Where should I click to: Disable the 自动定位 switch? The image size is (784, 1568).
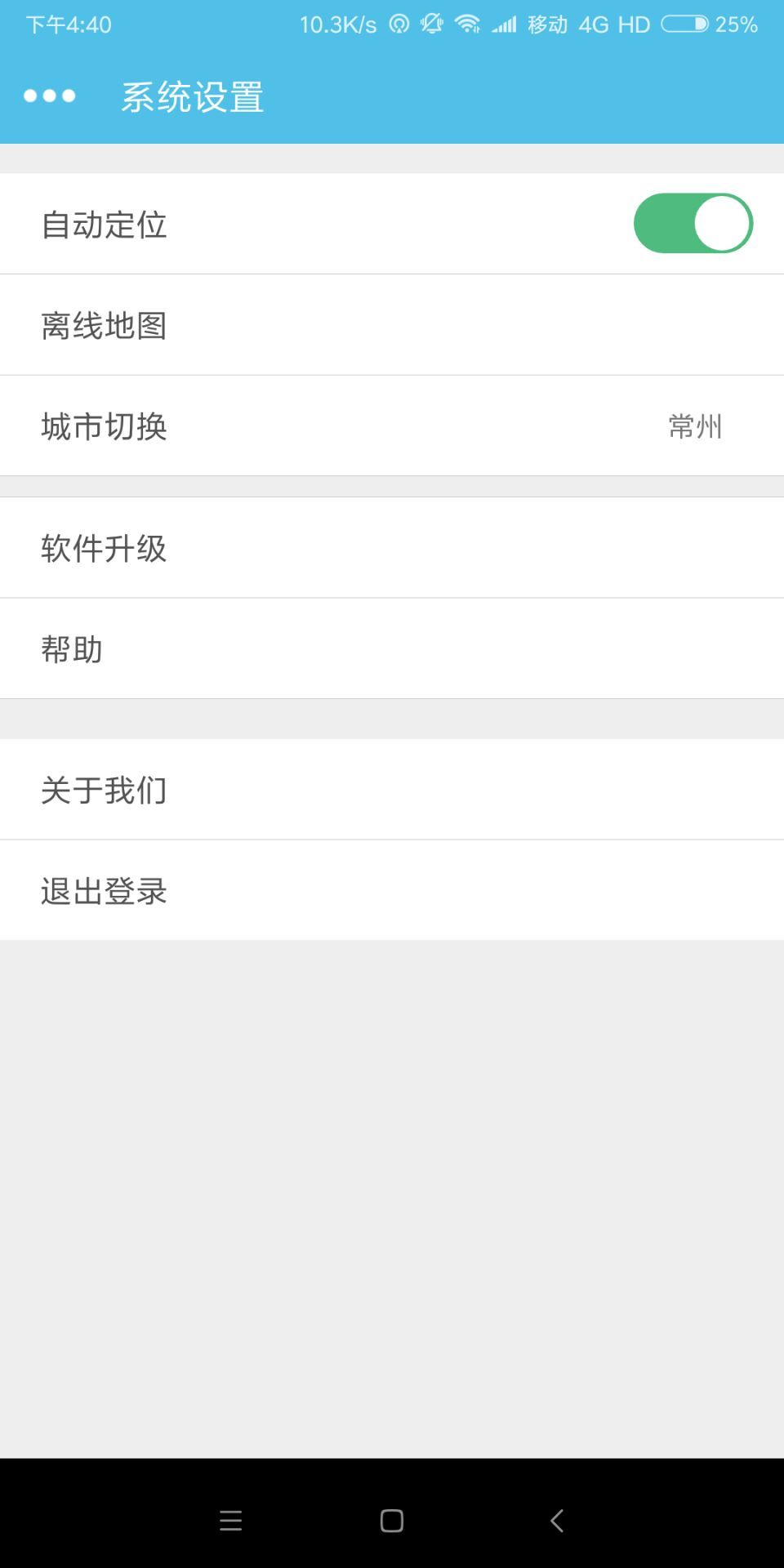(x=693, y=222)
